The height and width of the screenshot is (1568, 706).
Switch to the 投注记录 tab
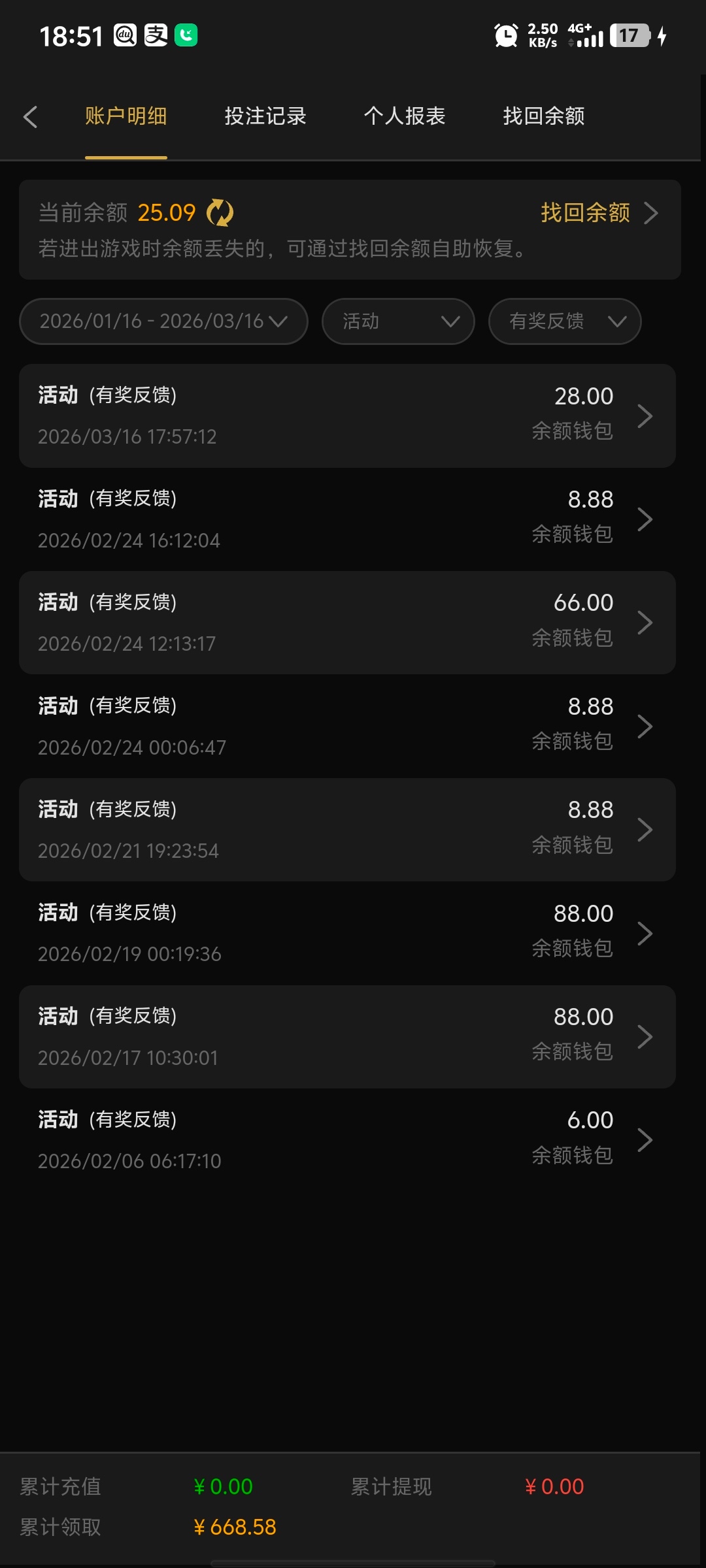click(x=265, y=116)
